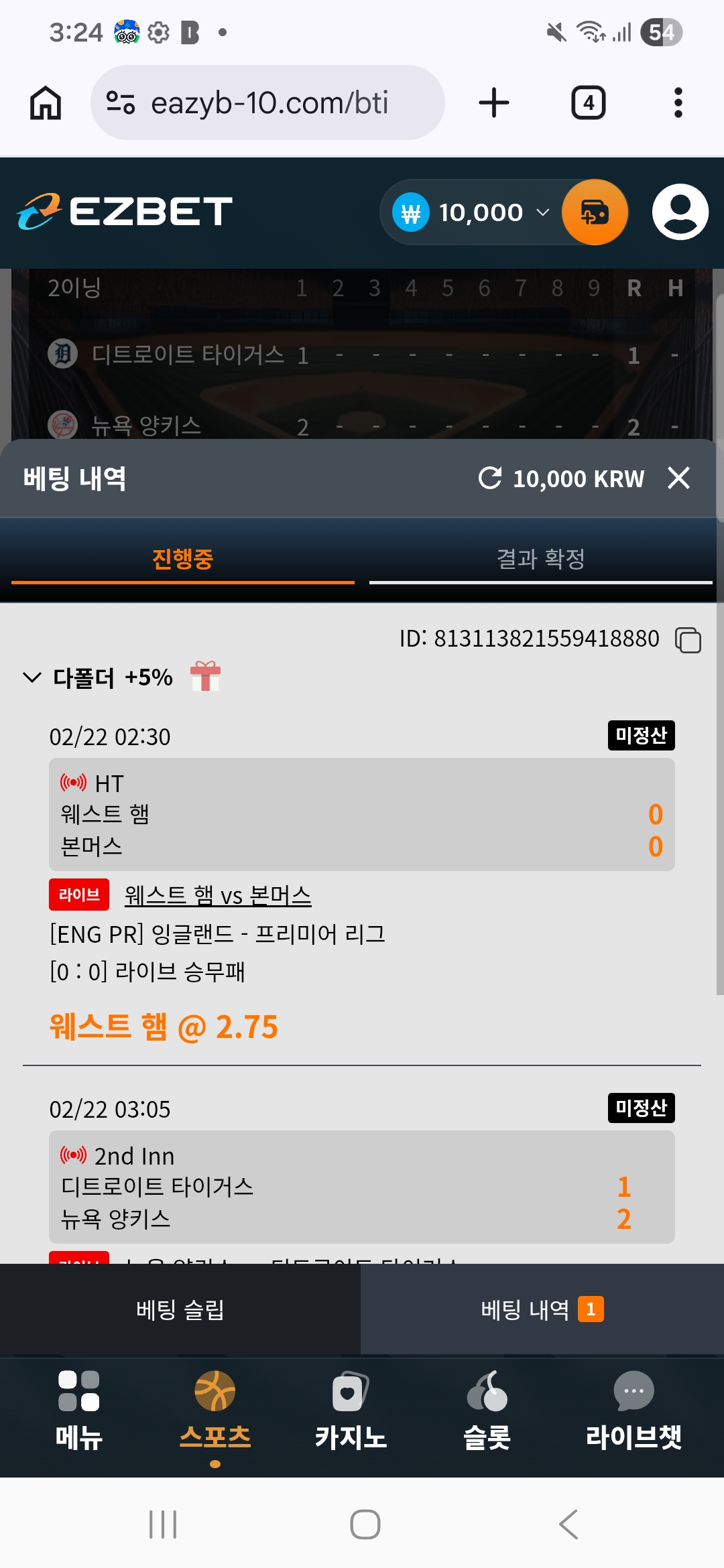Switch to the 결과 확정 tab

coord(540,559)
